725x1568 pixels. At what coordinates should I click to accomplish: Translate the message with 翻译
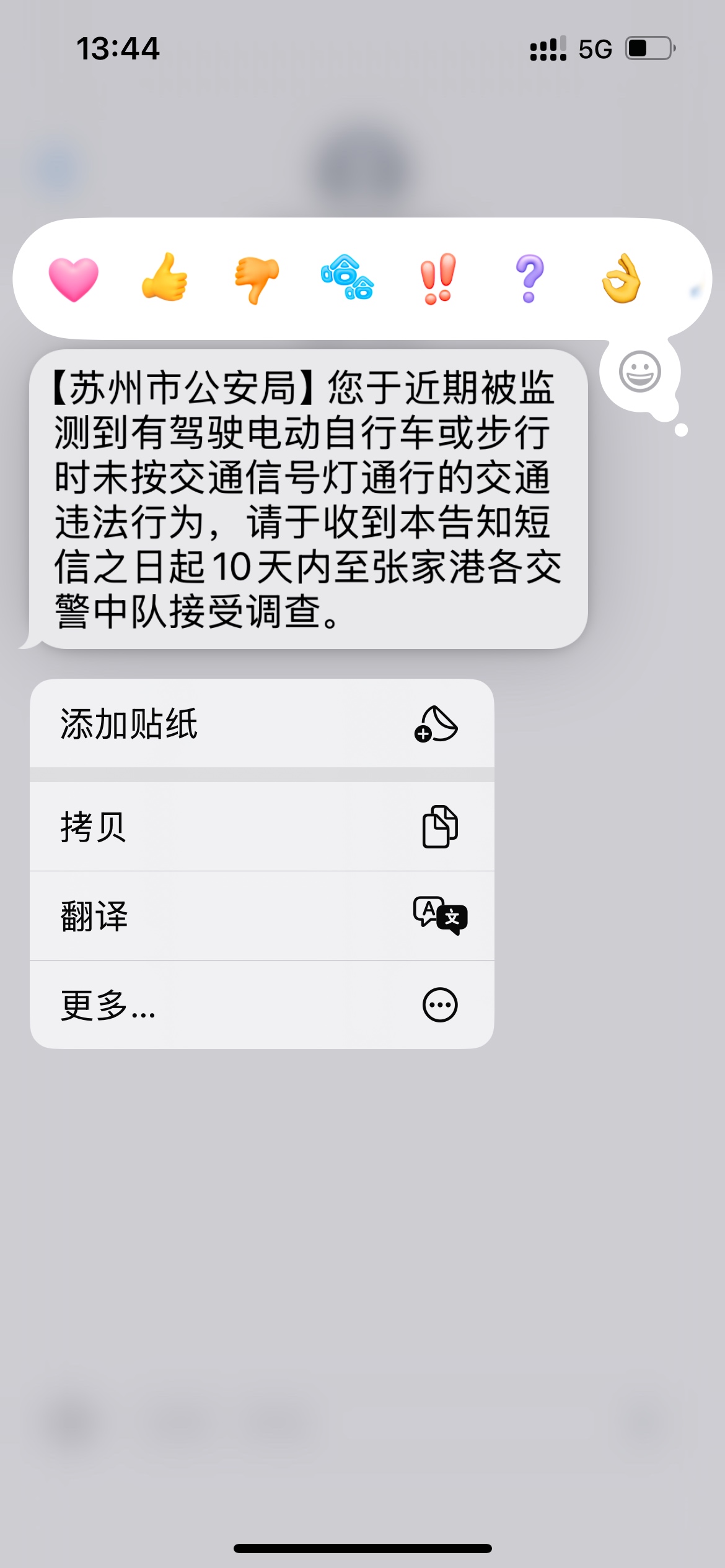[261, 916]
